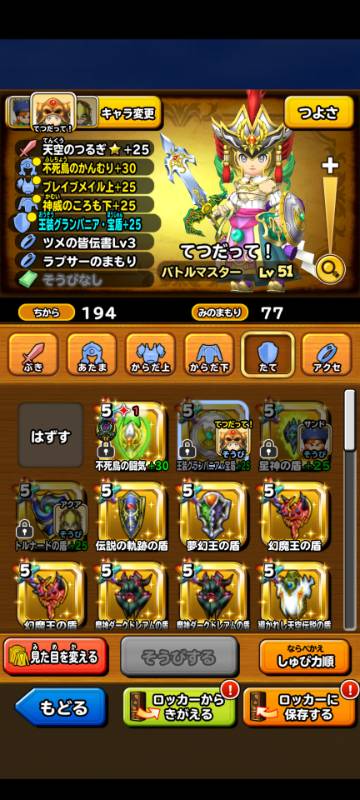
Task: Switch to the ぶき weapon tab
Action: click(33, 355)
